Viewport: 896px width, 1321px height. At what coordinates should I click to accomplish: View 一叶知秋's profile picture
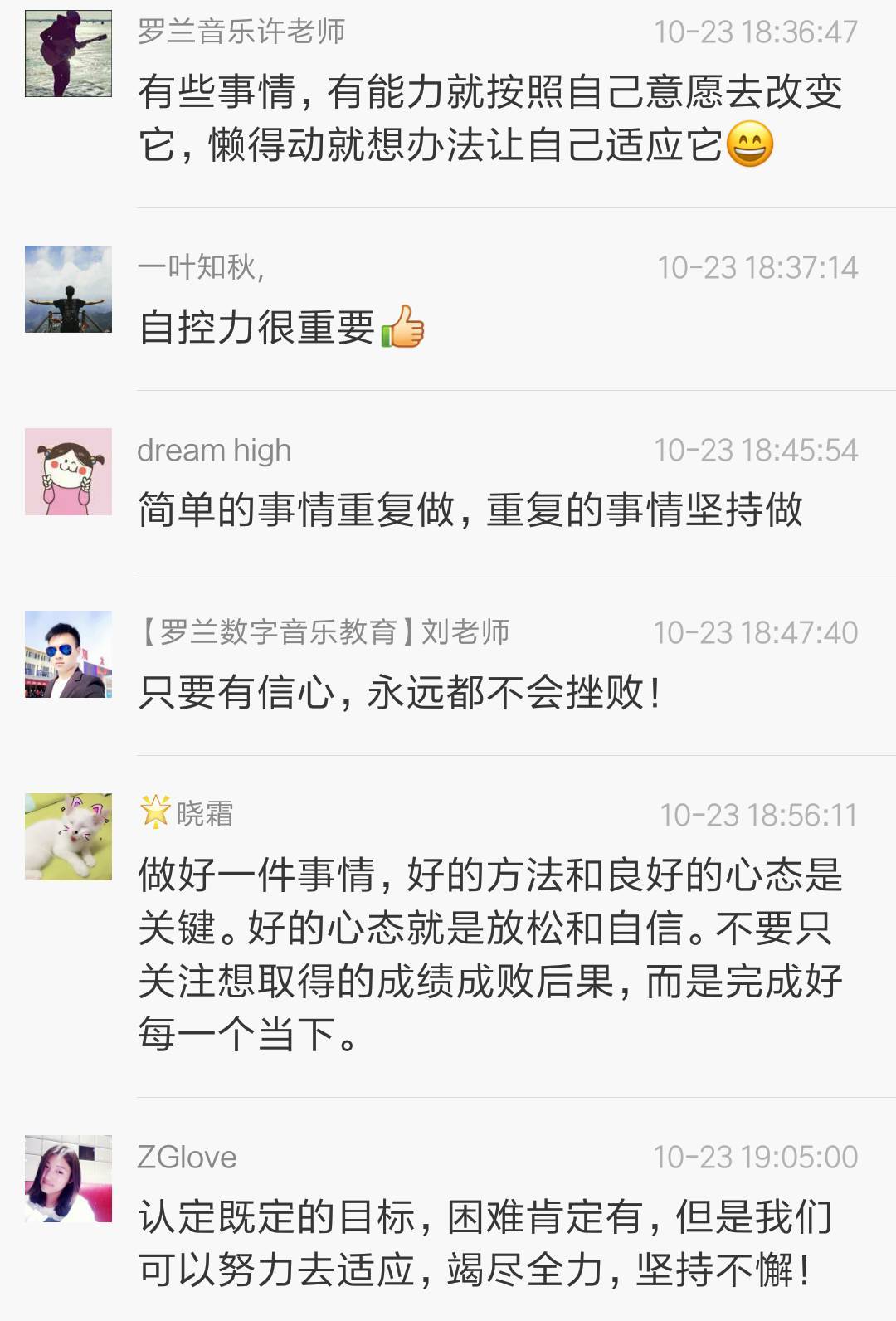[x=68, y=289]
